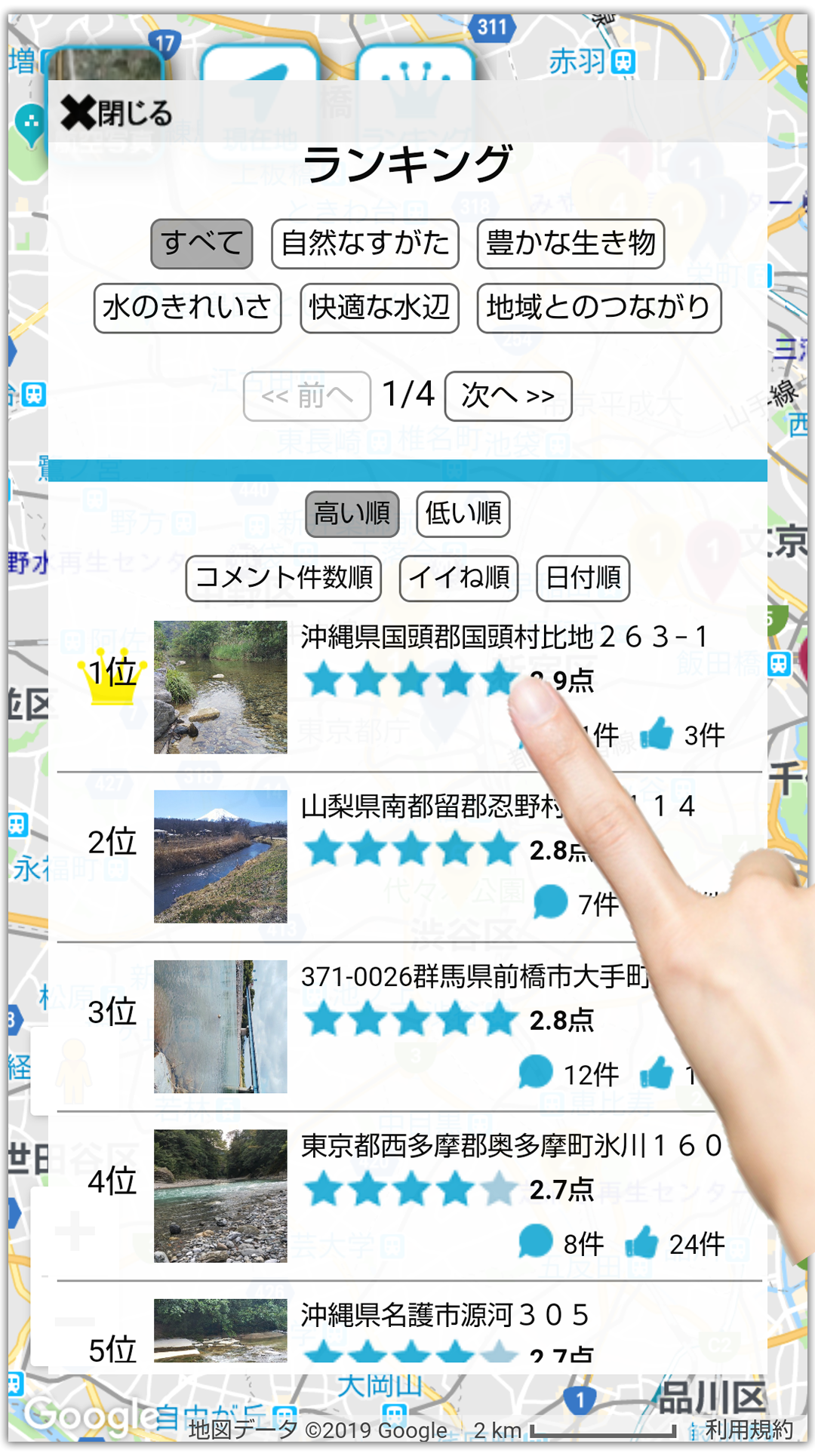Filter ranking by 豊かな生き物
Image resolution: width=815 pixels, height=1456 pixels.
[570, 244]
